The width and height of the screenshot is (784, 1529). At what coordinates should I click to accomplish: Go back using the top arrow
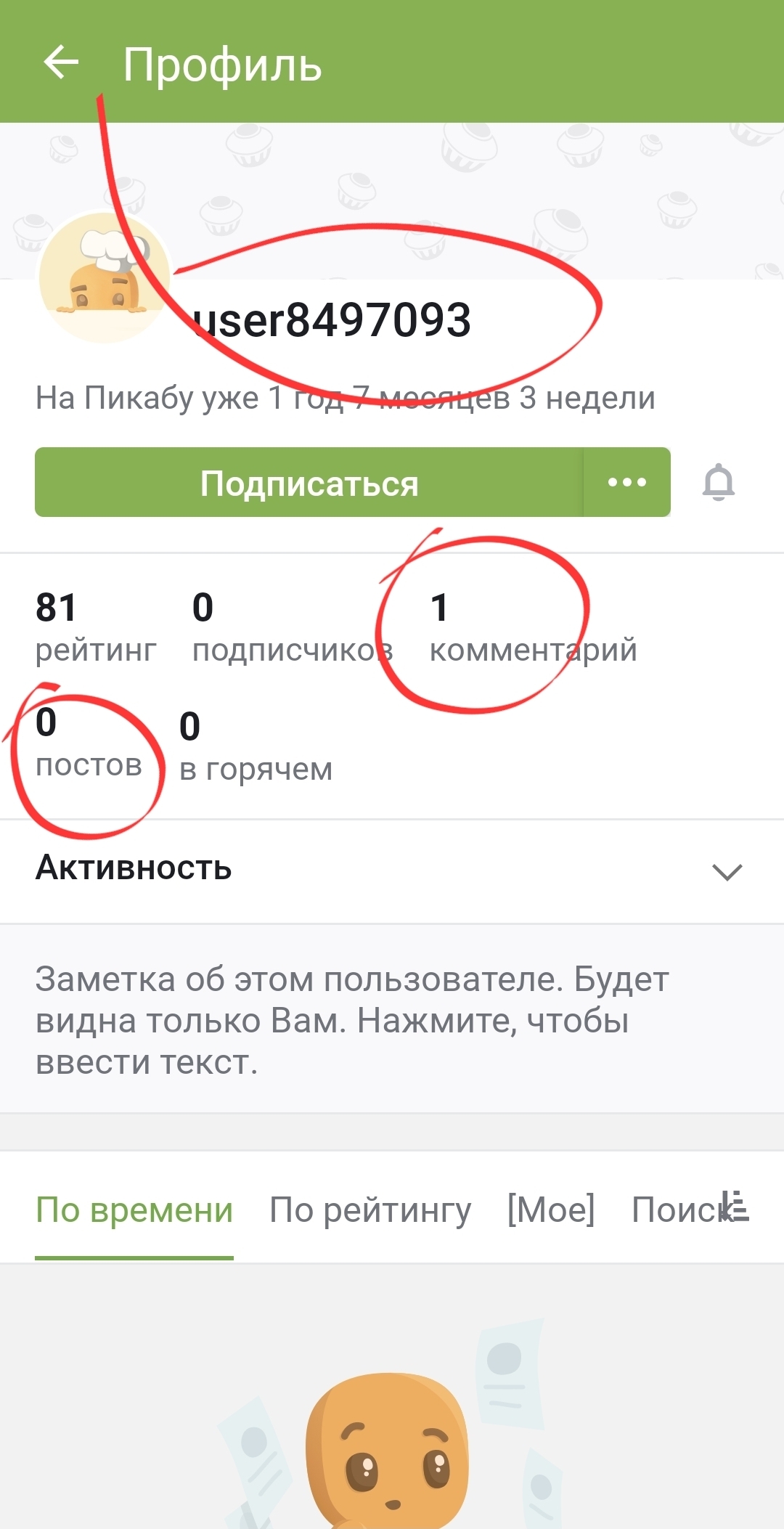(x=61, y=62)
